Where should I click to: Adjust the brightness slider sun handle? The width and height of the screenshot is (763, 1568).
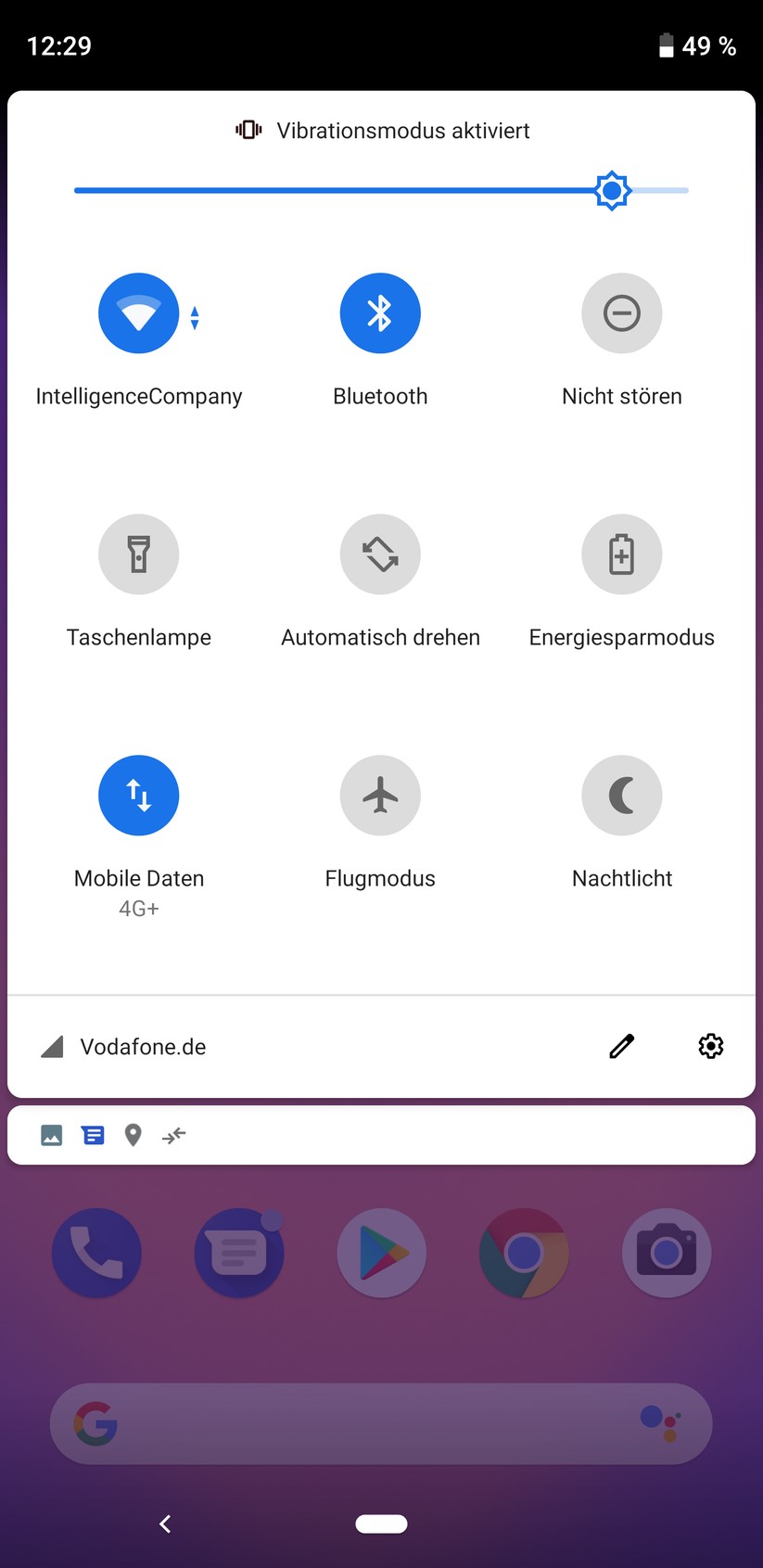point(611,191)
